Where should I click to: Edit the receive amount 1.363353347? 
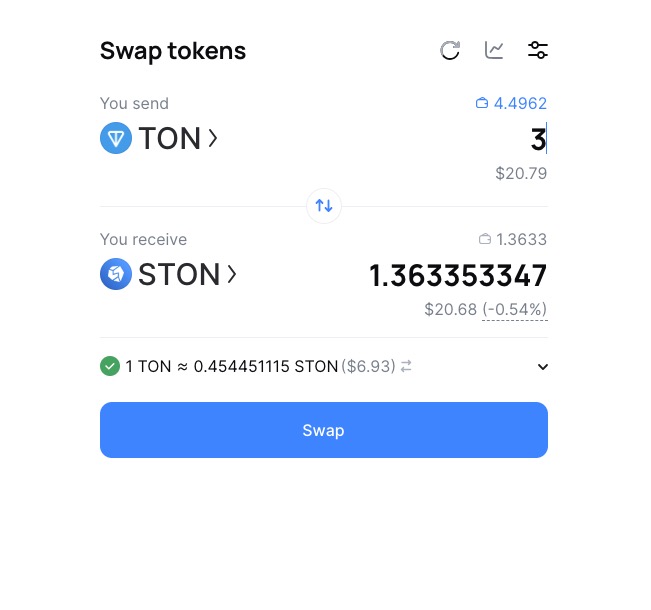tap(458, 275)
